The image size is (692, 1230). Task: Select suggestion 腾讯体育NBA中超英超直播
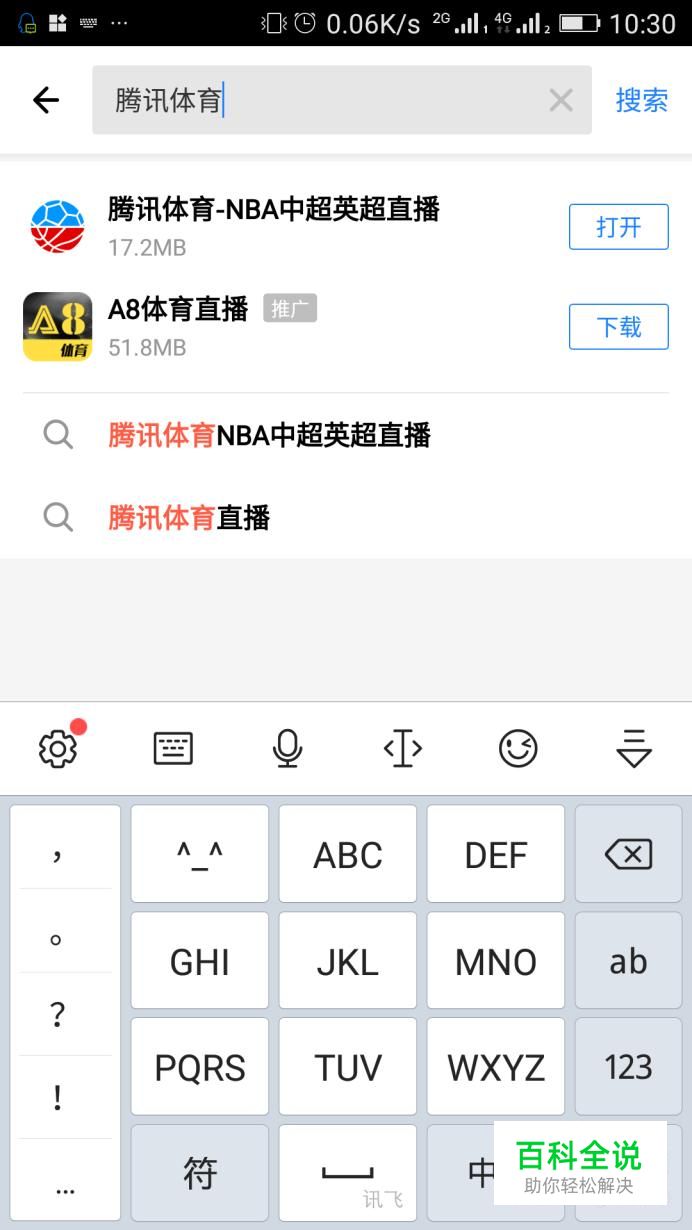click(269, 435)
